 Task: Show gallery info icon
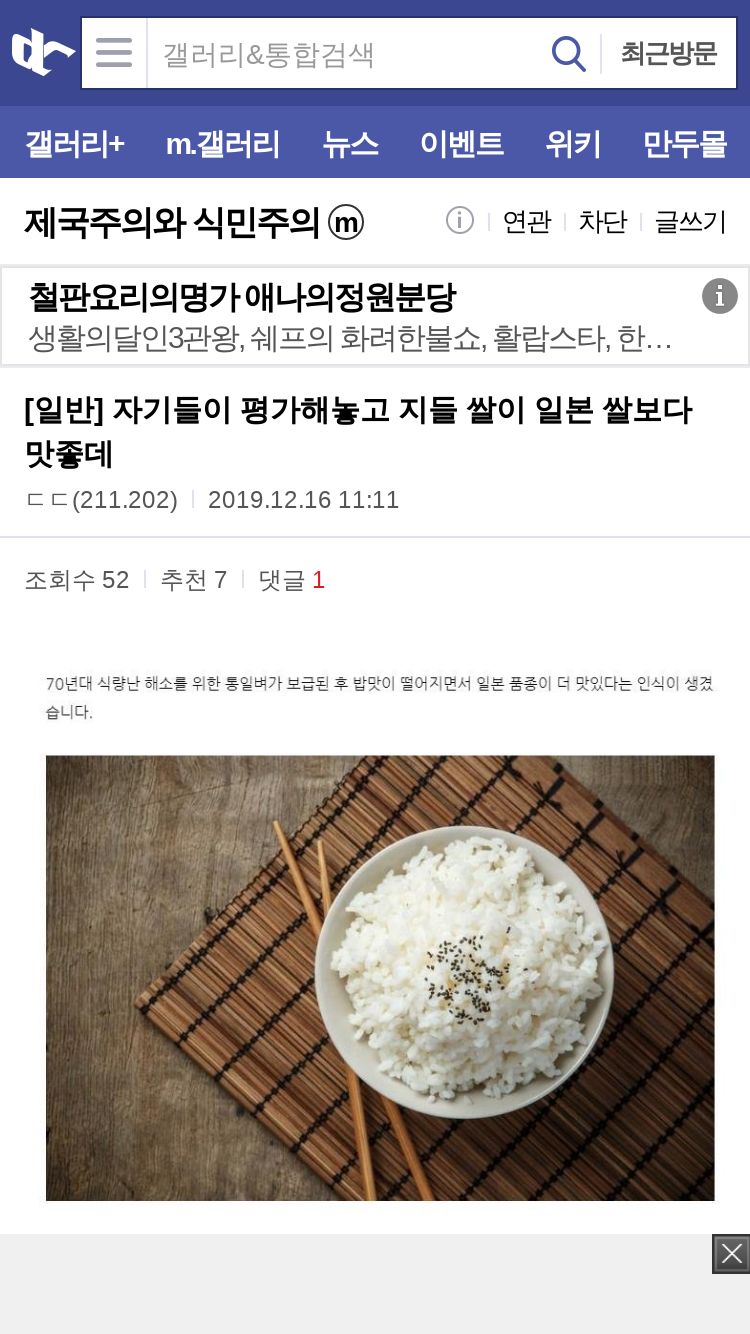pos(459,220)
